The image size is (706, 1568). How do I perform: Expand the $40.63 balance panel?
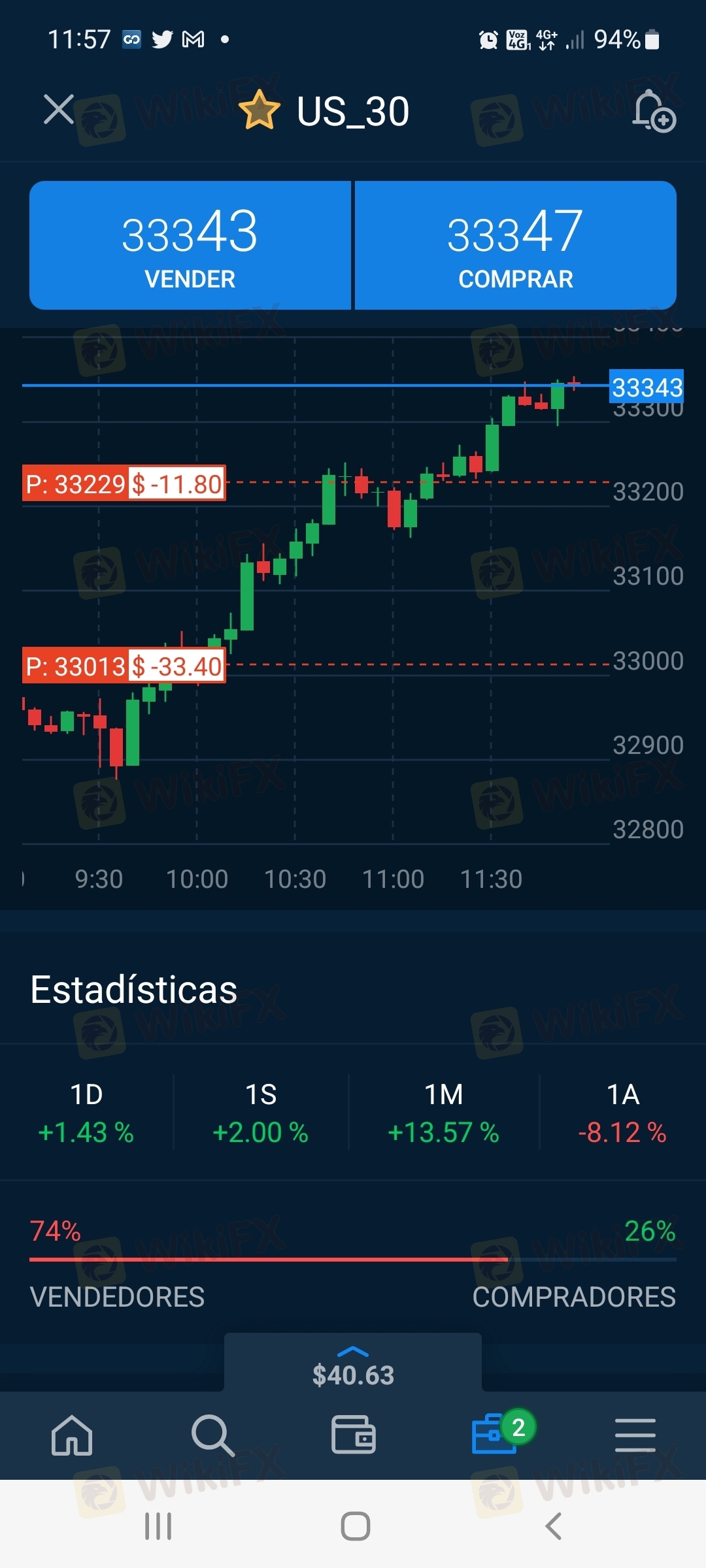click(353, 1364)
